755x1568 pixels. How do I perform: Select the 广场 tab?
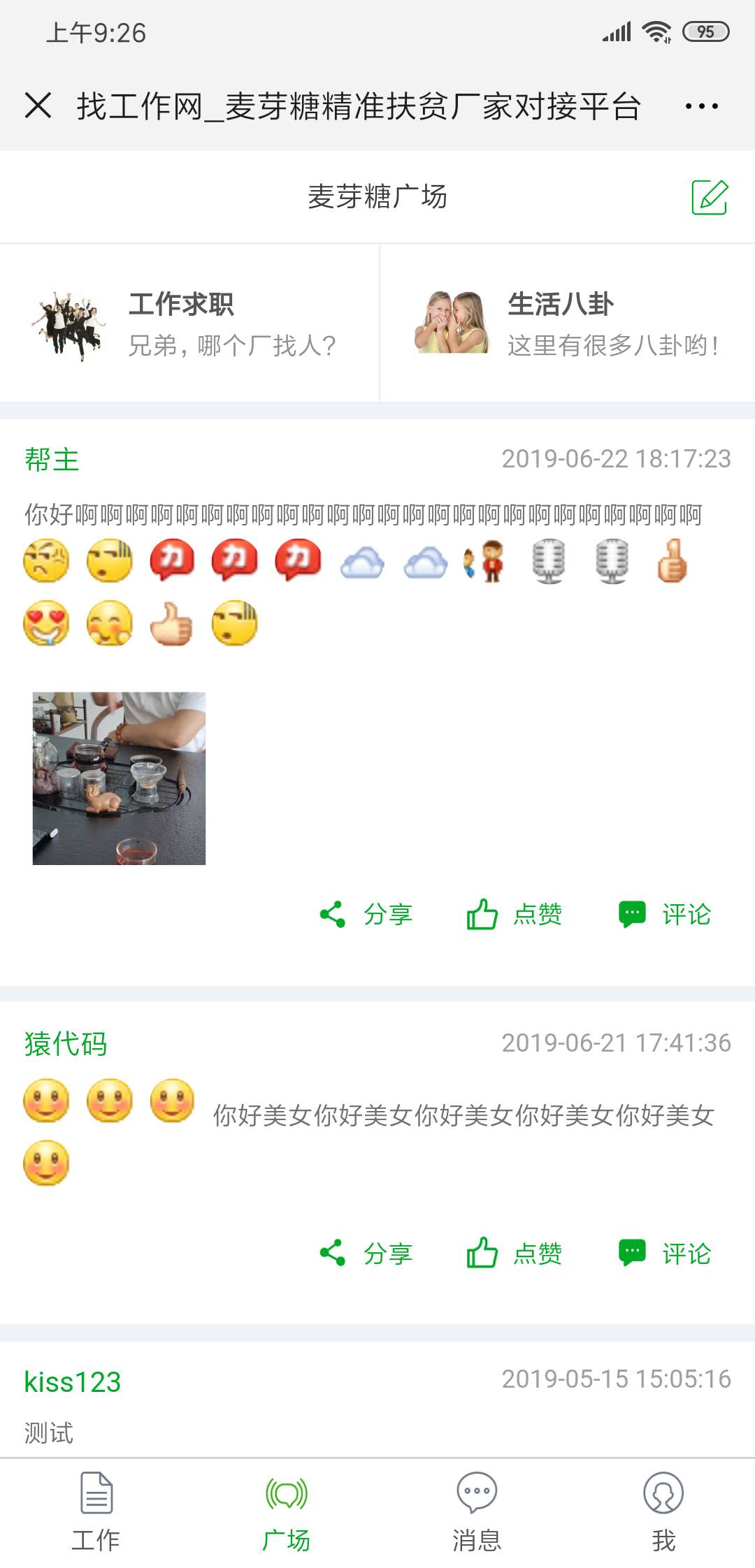286,1512
